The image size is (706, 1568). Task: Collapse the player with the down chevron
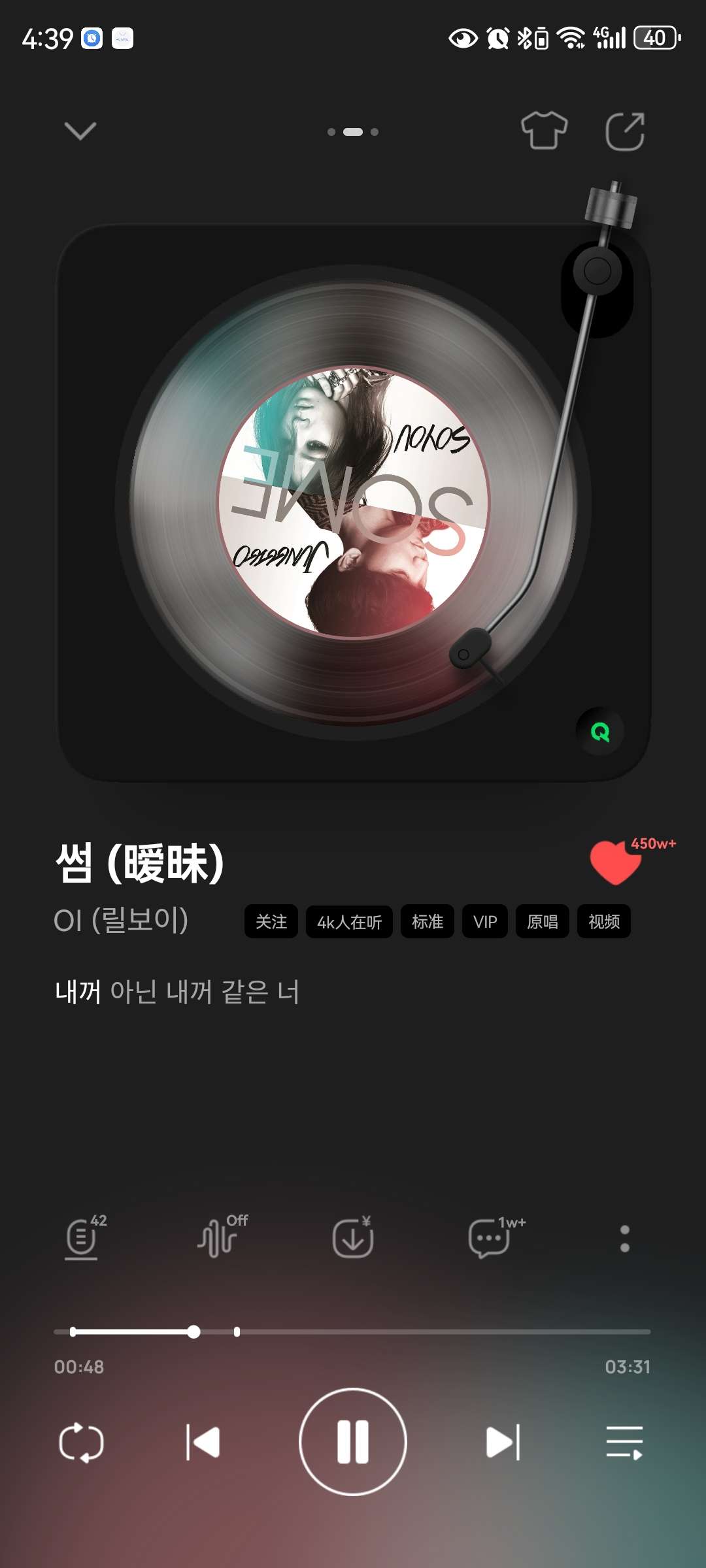point(80,131)
